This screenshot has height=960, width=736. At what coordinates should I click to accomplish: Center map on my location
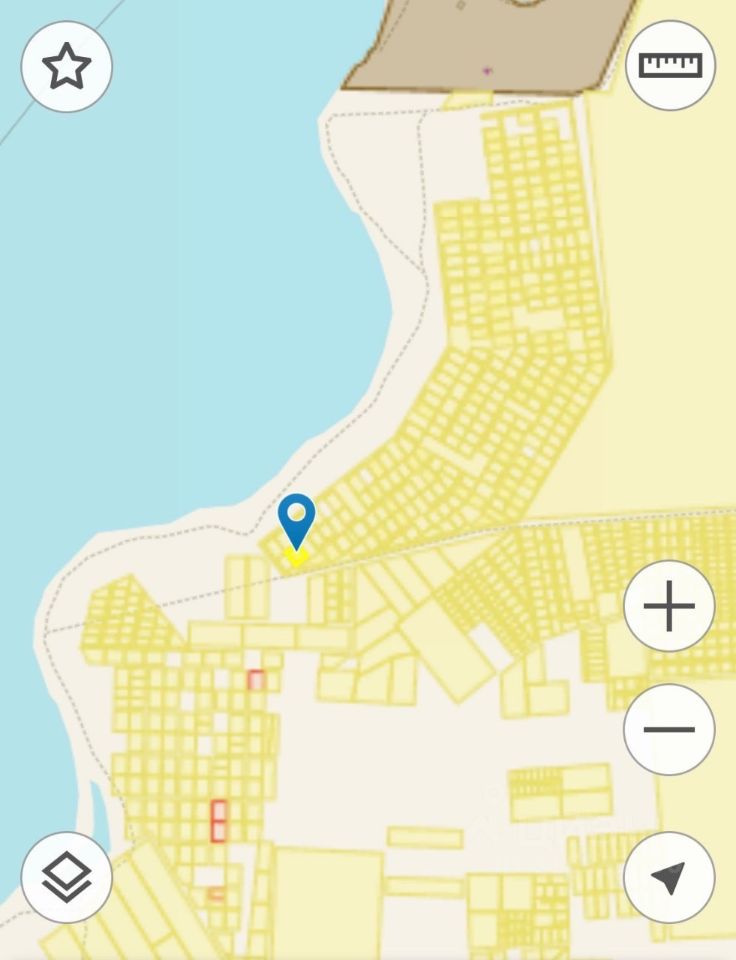point(669,877)
